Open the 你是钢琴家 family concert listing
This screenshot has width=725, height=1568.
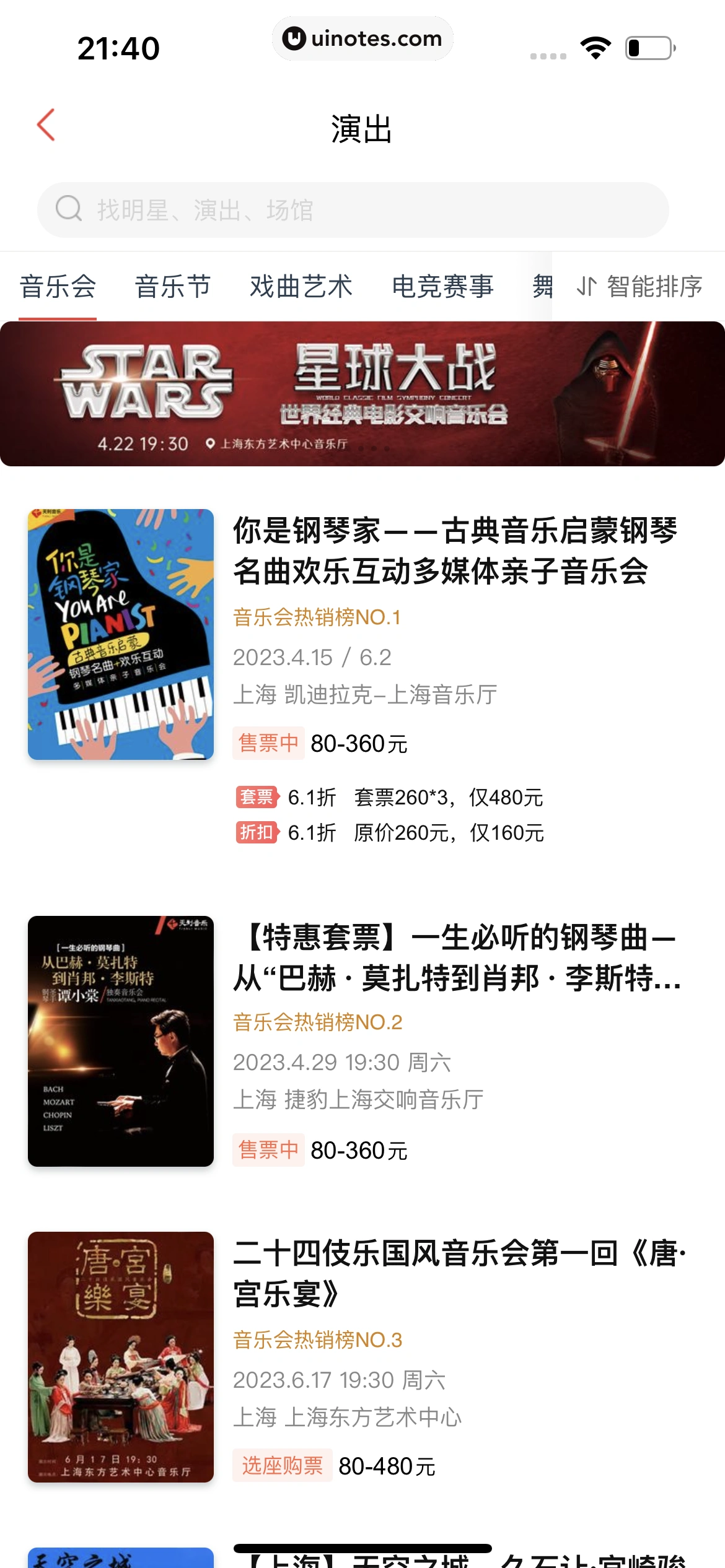455,551
